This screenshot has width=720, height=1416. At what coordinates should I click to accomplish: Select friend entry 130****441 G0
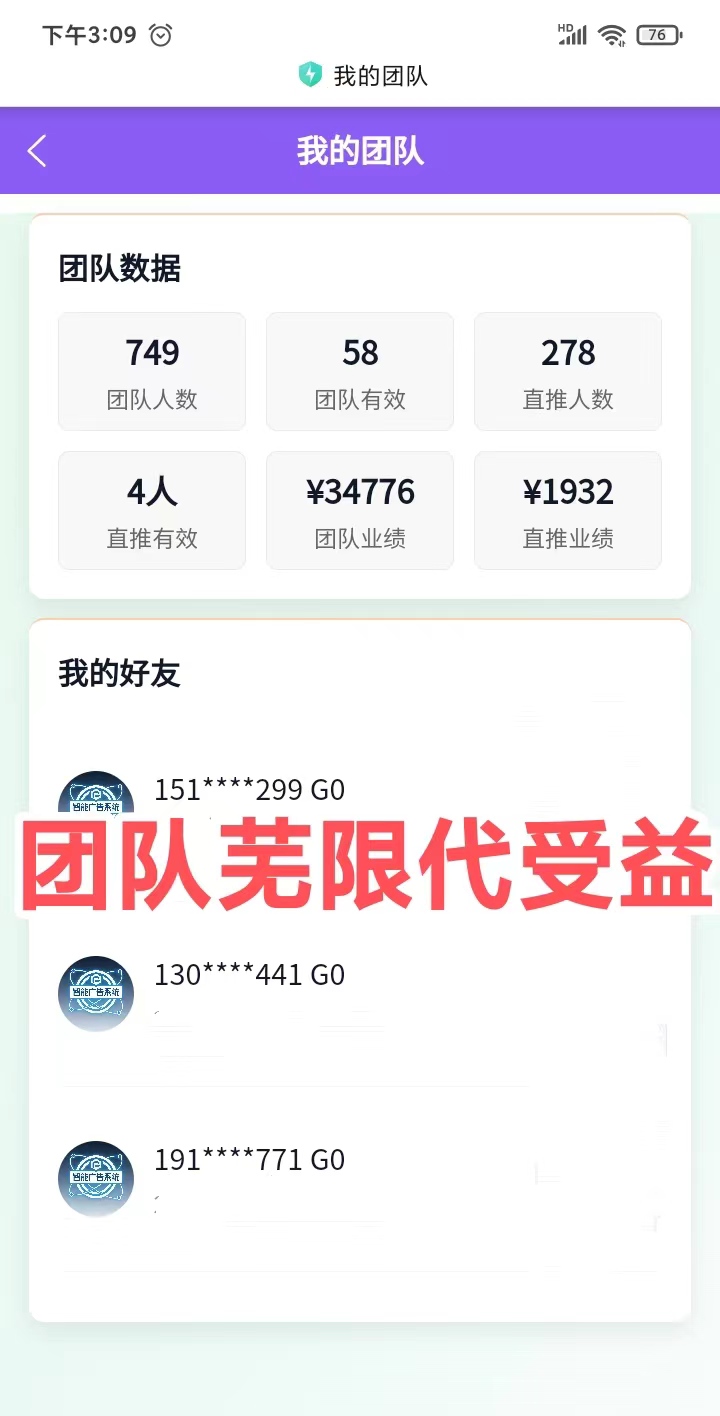click(x=248, y=974)
